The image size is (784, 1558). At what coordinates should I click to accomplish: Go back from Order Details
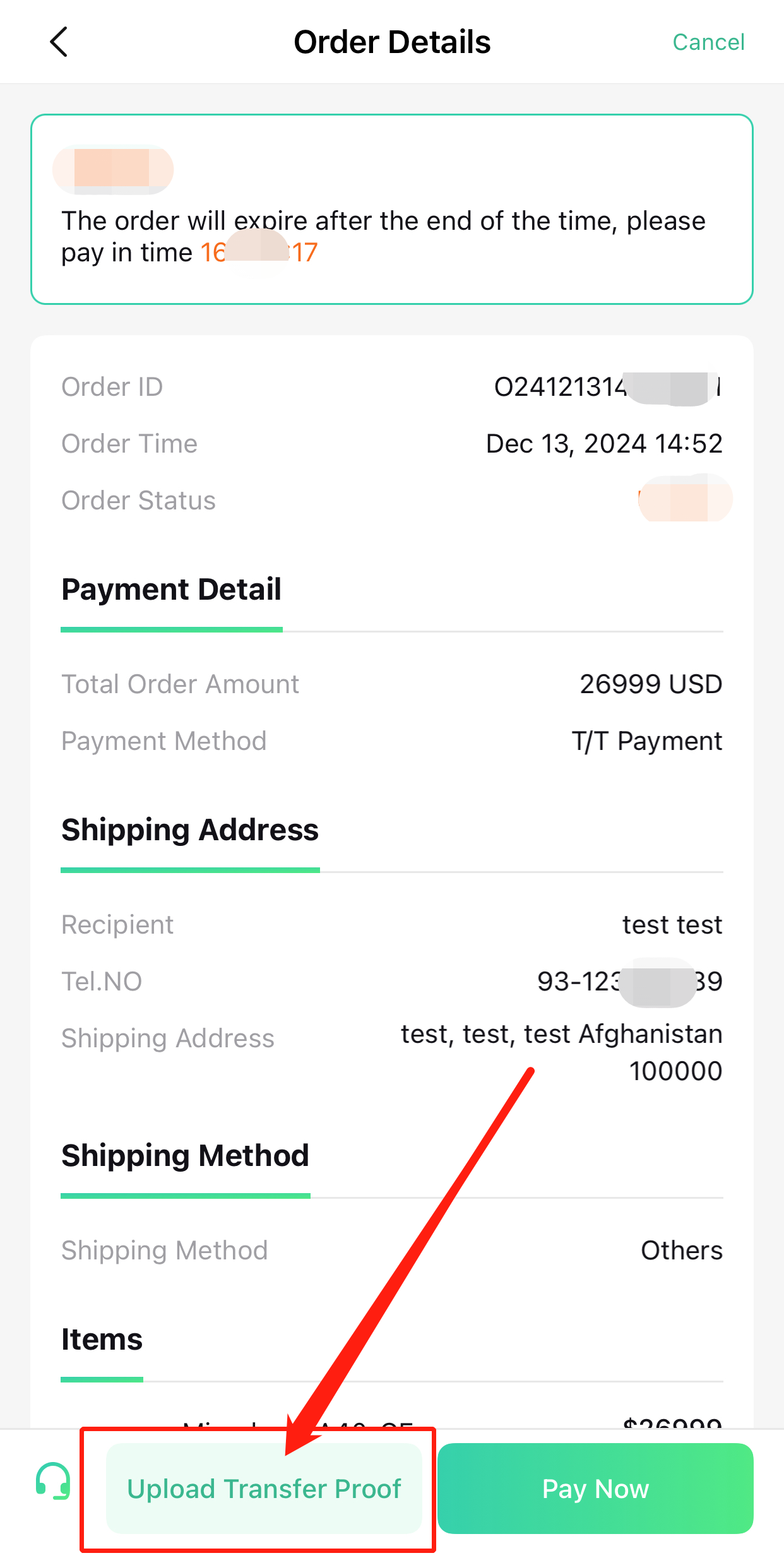pos(59,42)
